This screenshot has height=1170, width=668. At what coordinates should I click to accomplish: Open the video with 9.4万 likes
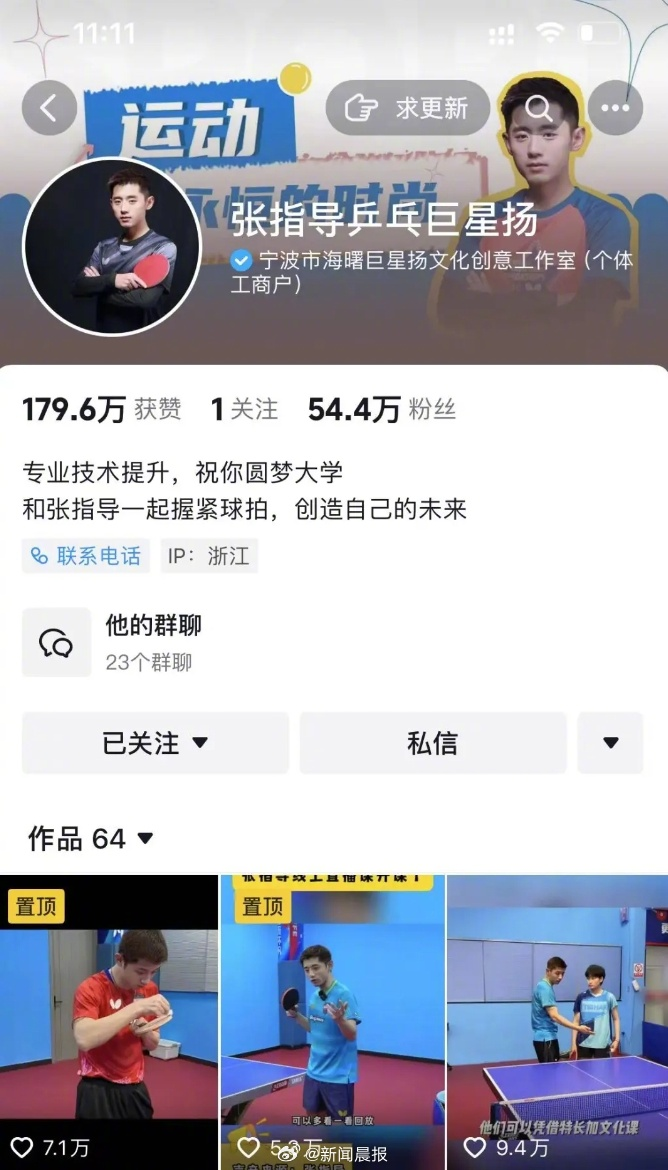(558, 1022)
